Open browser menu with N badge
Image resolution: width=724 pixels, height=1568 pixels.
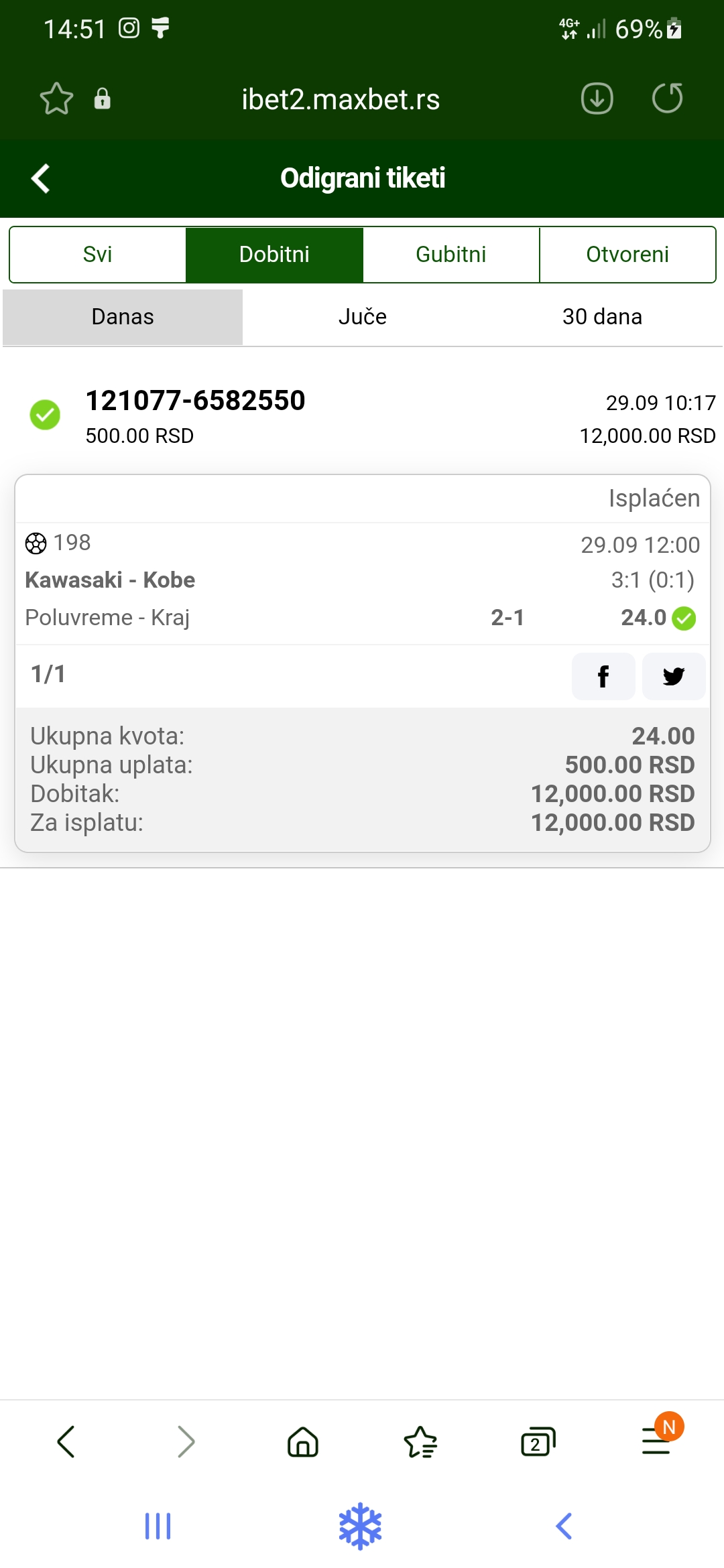click(x=657, y=1441)
